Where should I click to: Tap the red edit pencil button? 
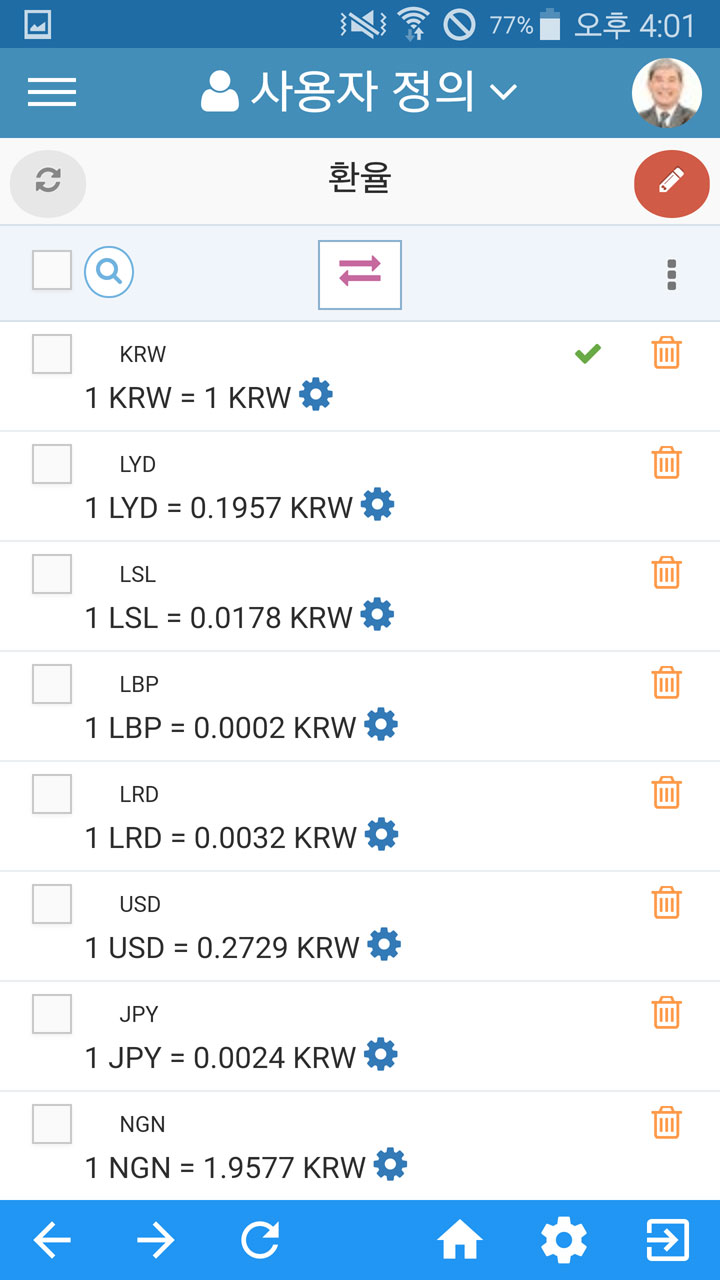pos(671,183)
